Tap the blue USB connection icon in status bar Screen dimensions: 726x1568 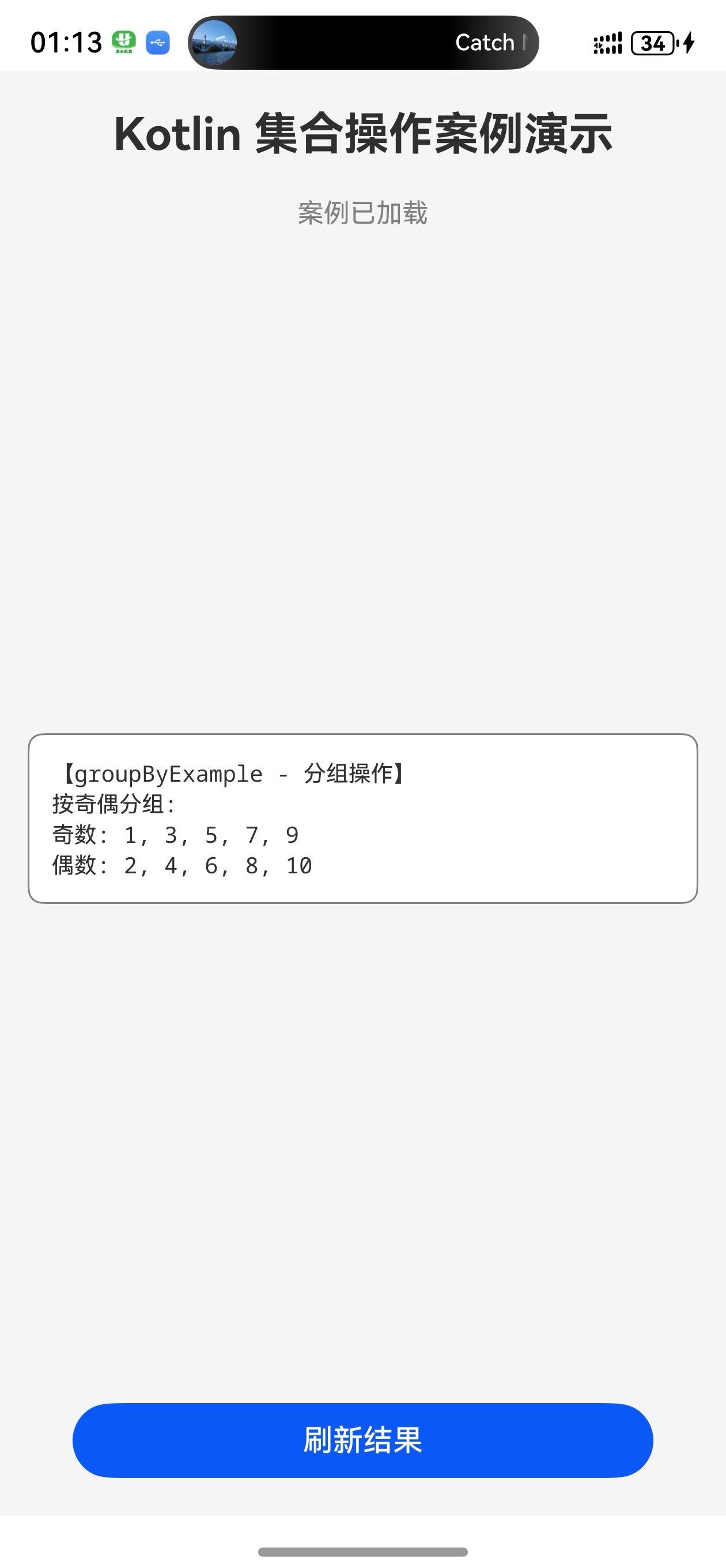coord(157,43)
